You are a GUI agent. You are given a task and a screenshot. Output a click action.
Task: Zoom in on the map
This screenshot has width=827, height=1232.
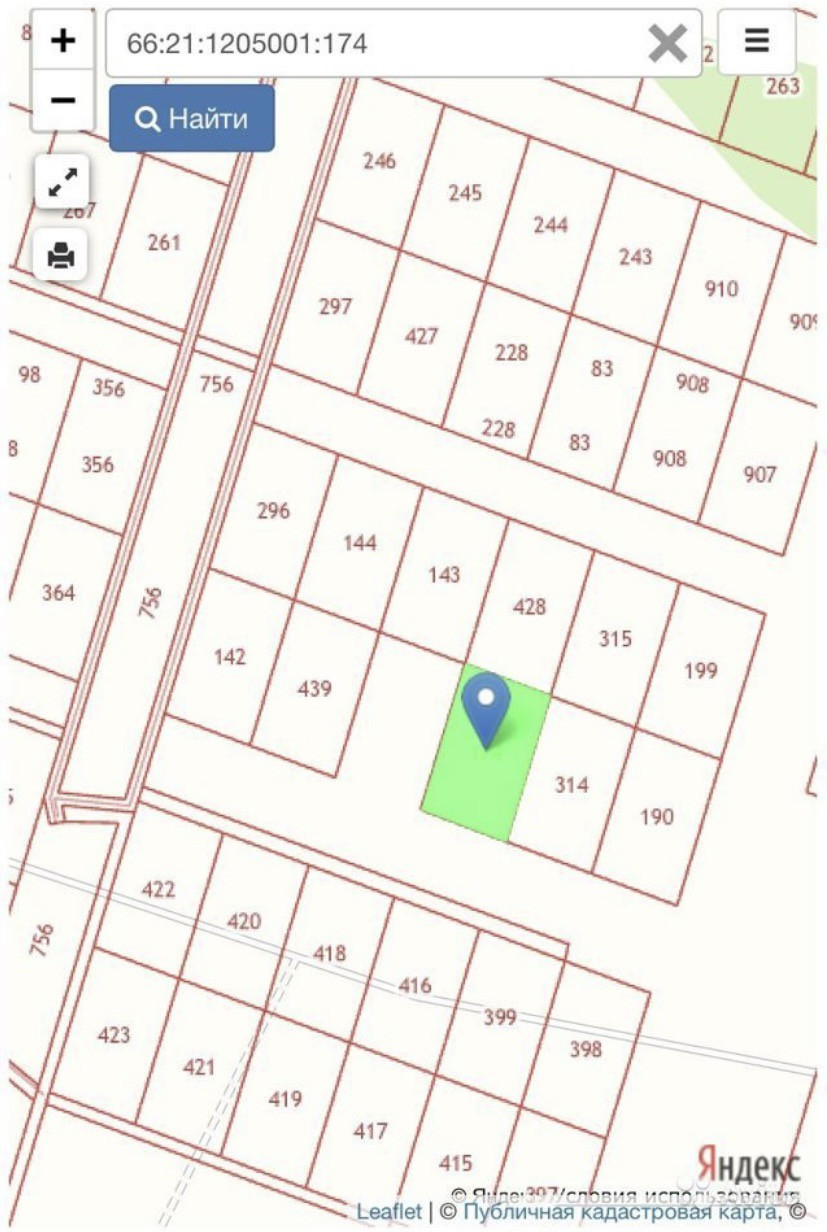(63, 41)
